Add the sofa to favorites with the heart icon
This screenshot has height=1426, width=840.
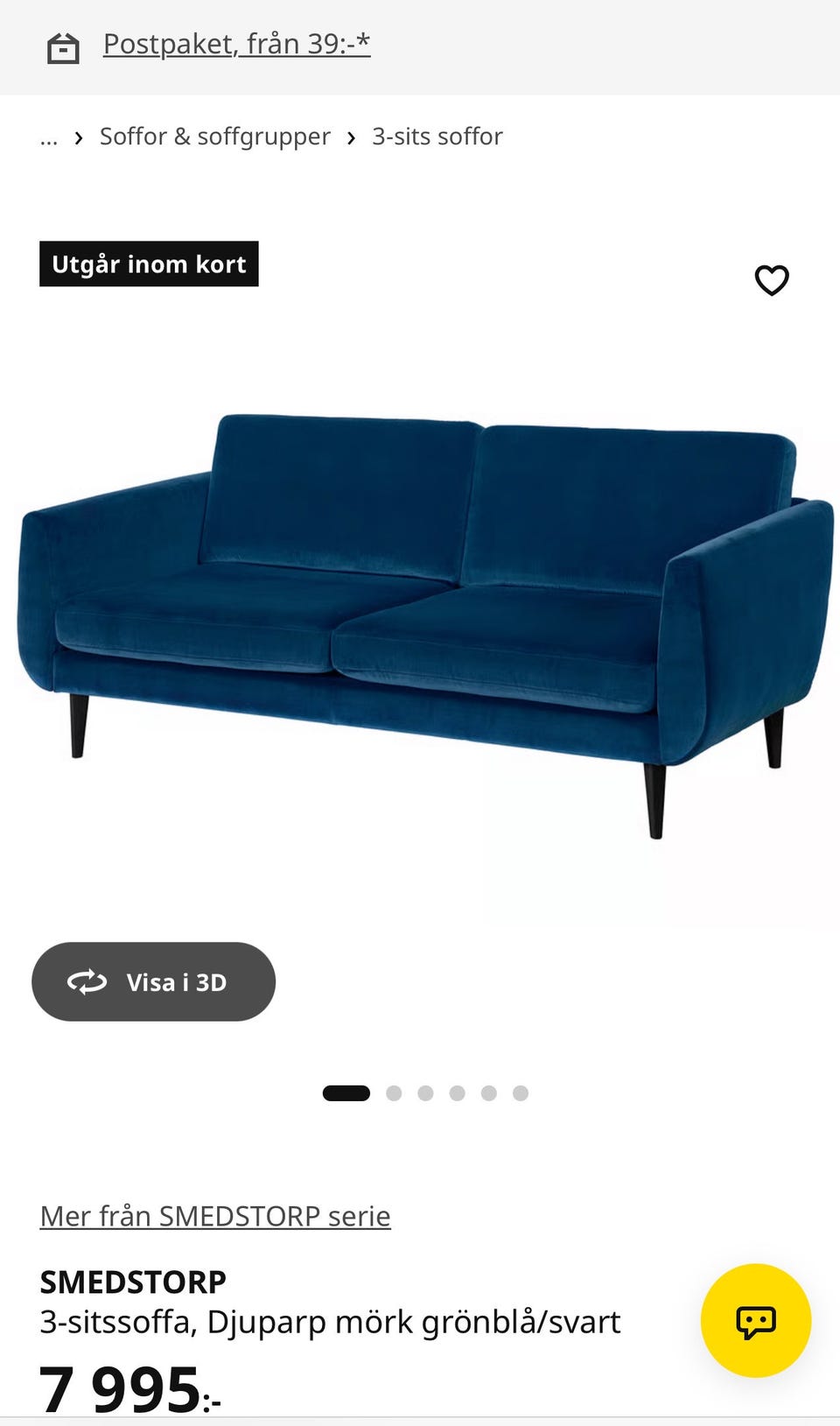(772, 280)
